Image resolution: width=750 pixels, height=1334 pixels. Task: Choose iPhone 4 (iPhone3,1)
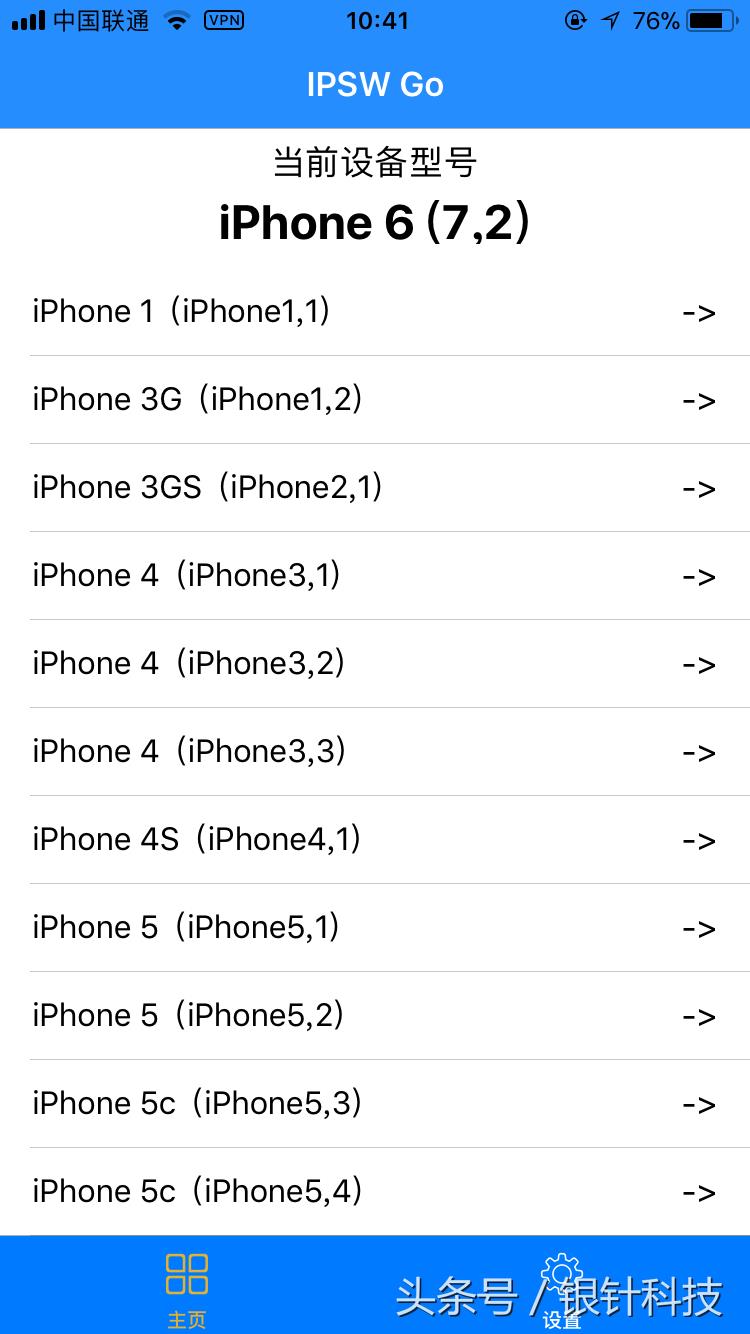tap(375, 576)
